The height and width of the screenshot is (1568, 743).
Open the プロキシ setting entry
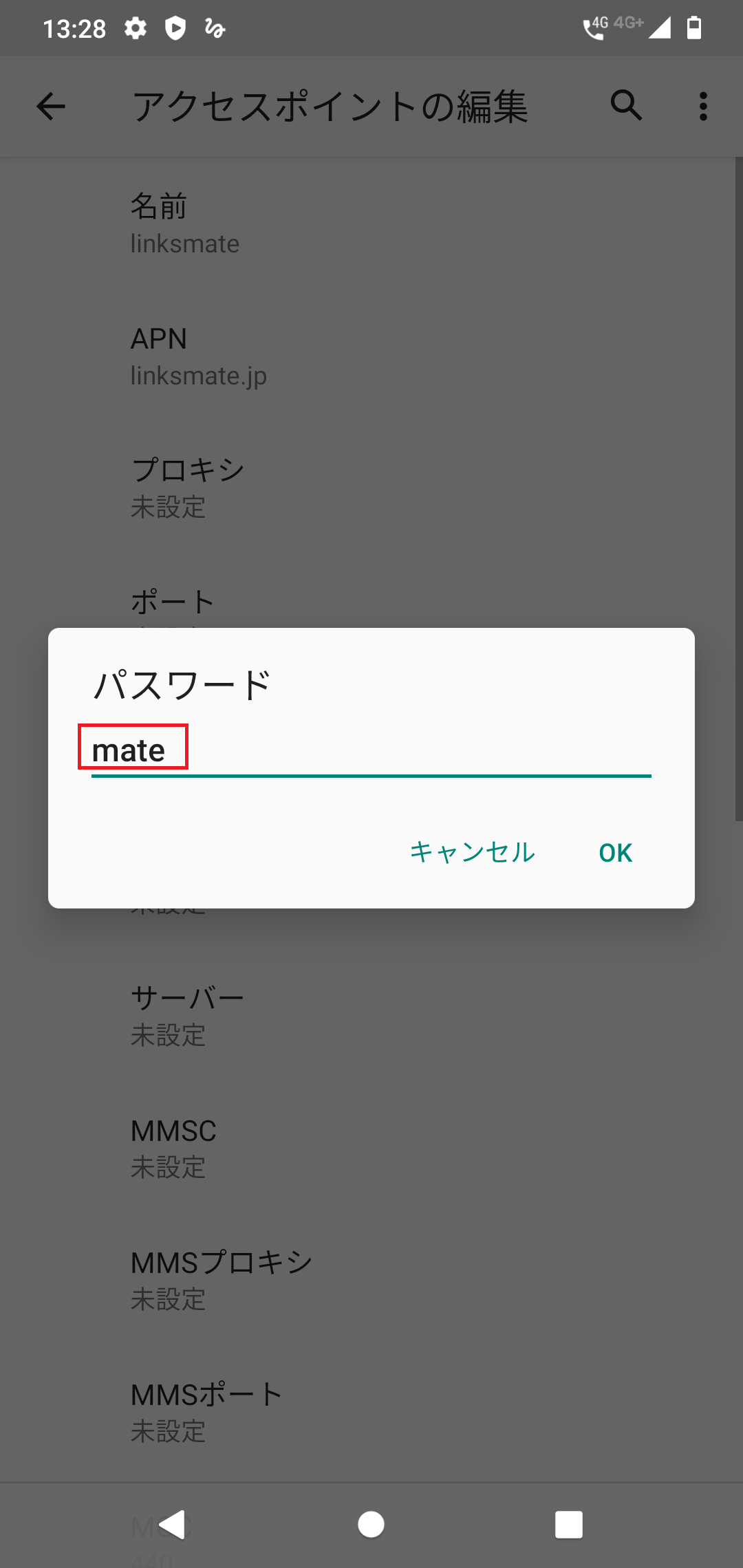(275, 488)
